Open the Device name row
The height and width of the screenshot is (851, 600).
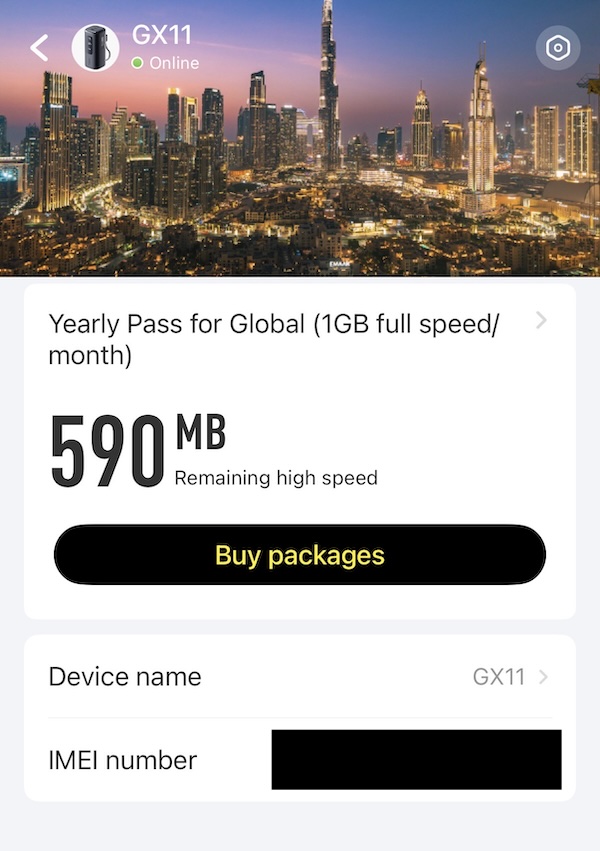(300, 677)
